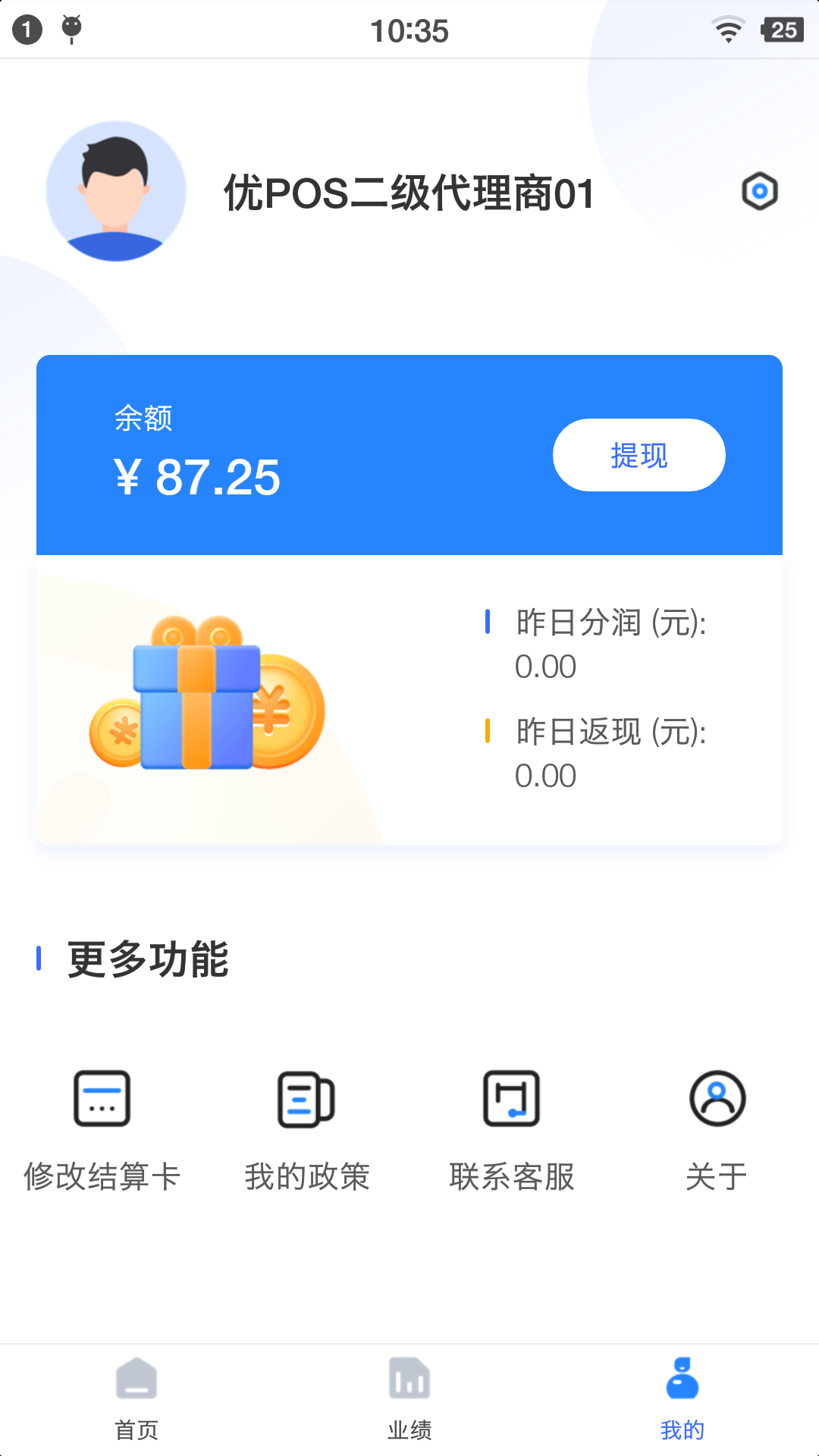Viewport: 819px width, 1456px height.
Task: Tap the profile avatar picture
Action: 116,191
